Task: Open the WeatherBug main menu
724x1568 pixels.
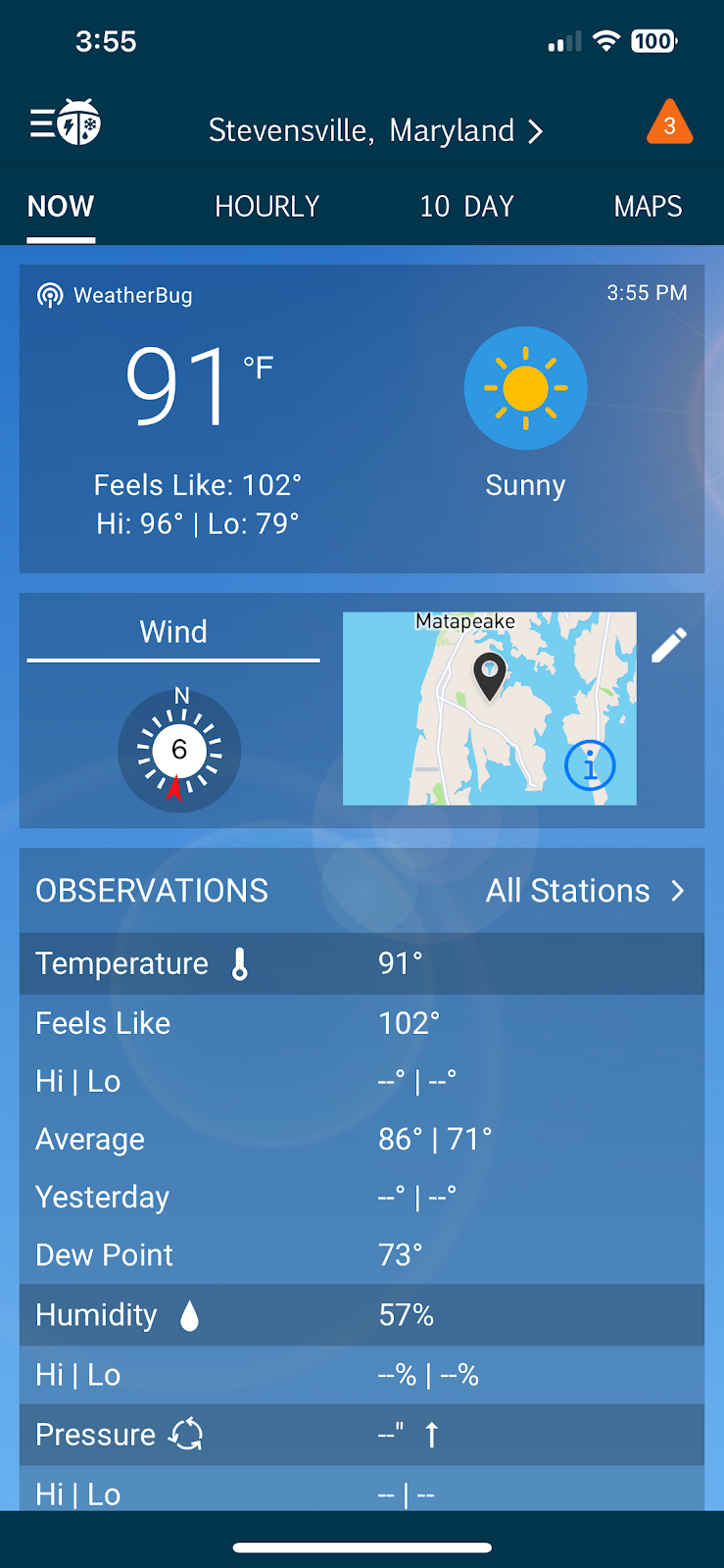Action: click(65, 123)
